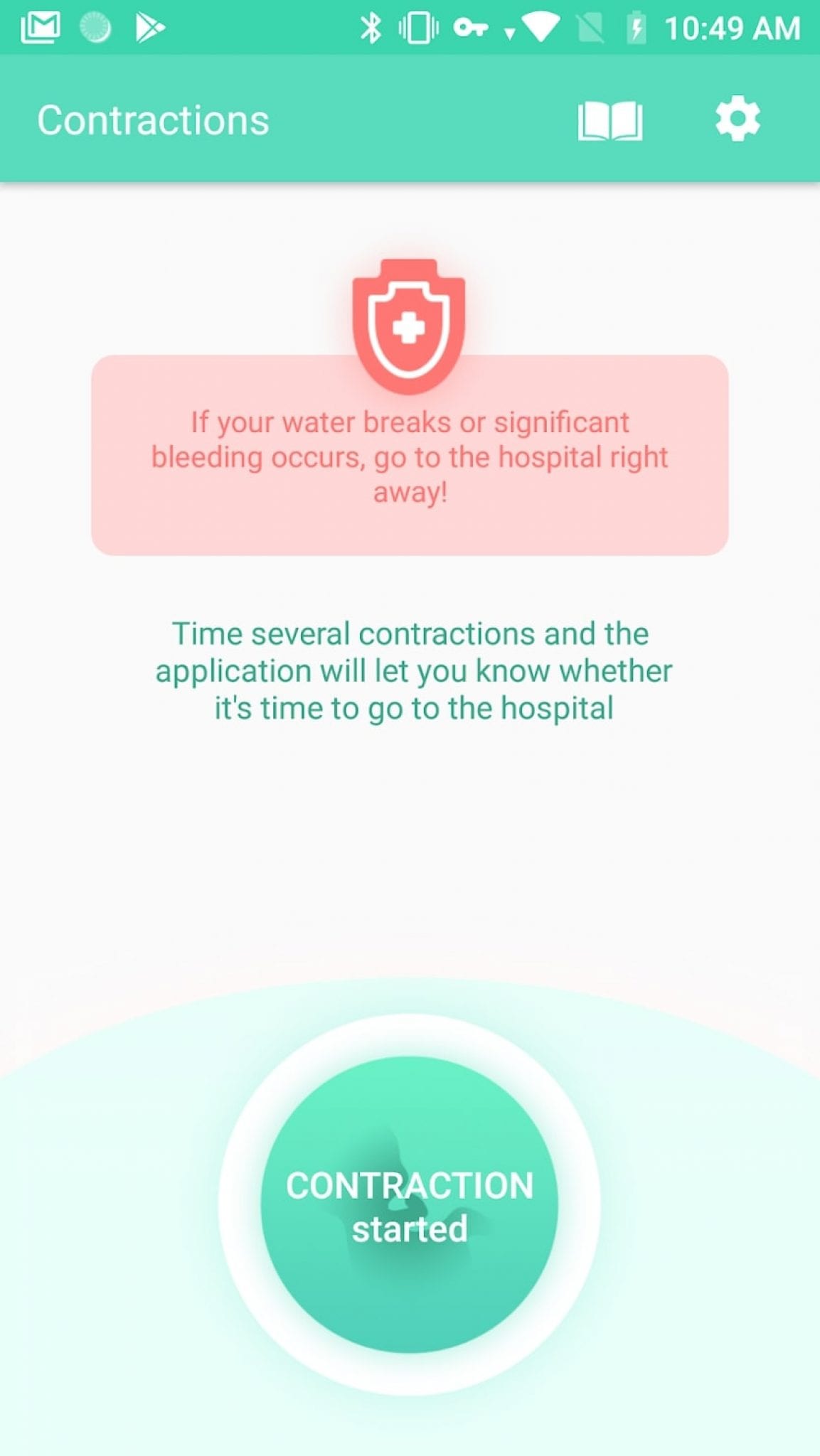Select the Gmail icon in status bar
Viewport: 820px width, 1456px height.
point(41,28)
